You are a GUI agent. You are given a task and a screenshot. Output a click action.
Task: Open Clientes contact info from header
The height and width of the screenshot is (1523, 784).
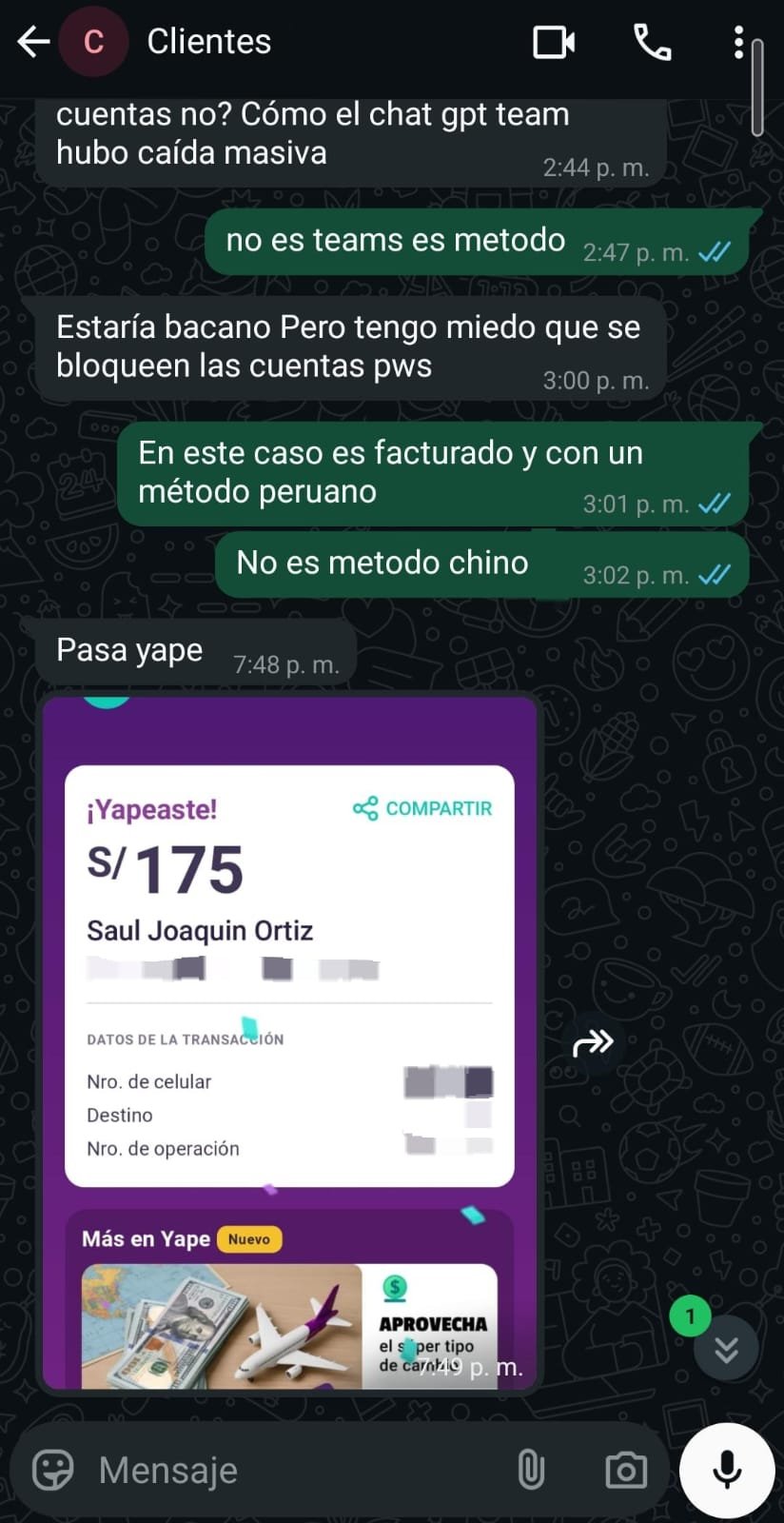(209, 42)
